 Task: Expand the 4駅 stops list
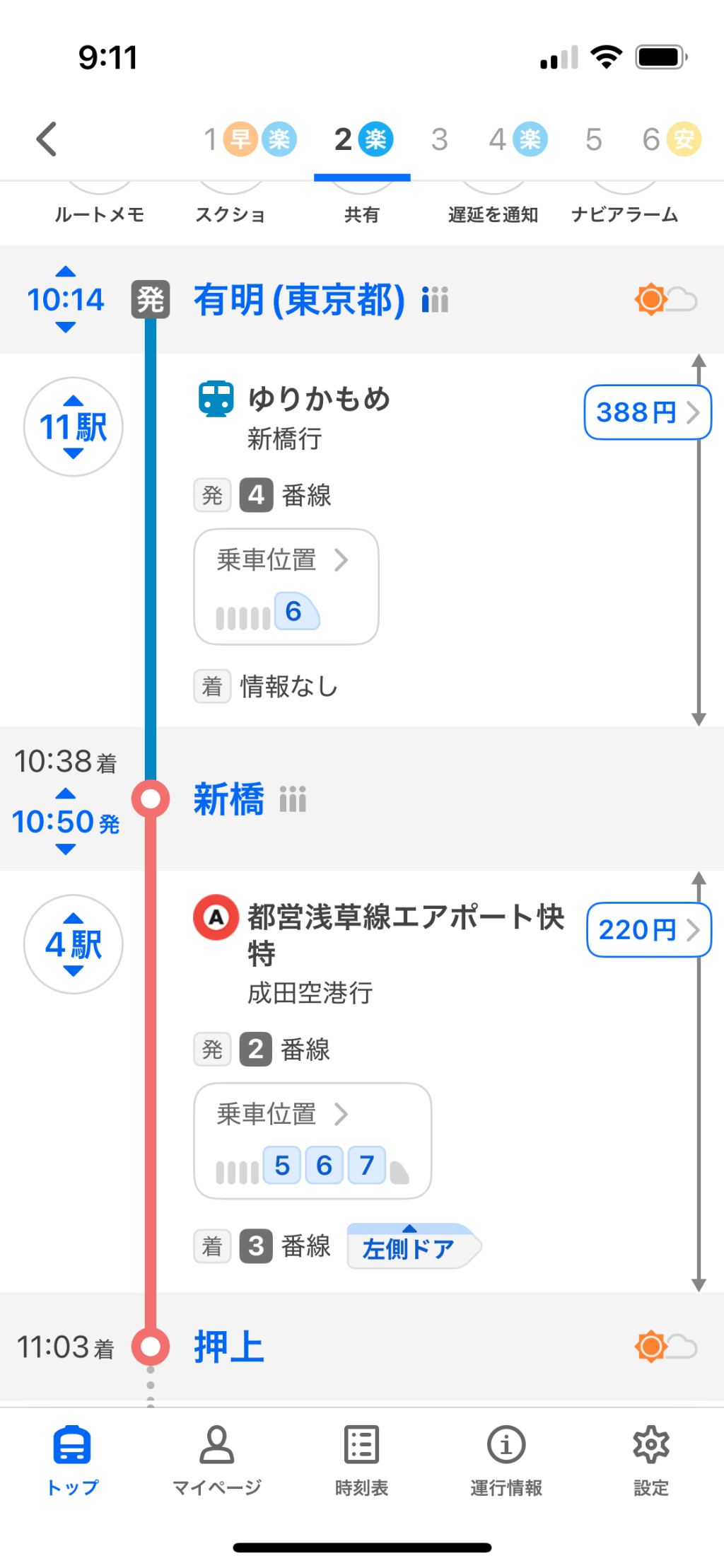(74, 944)
